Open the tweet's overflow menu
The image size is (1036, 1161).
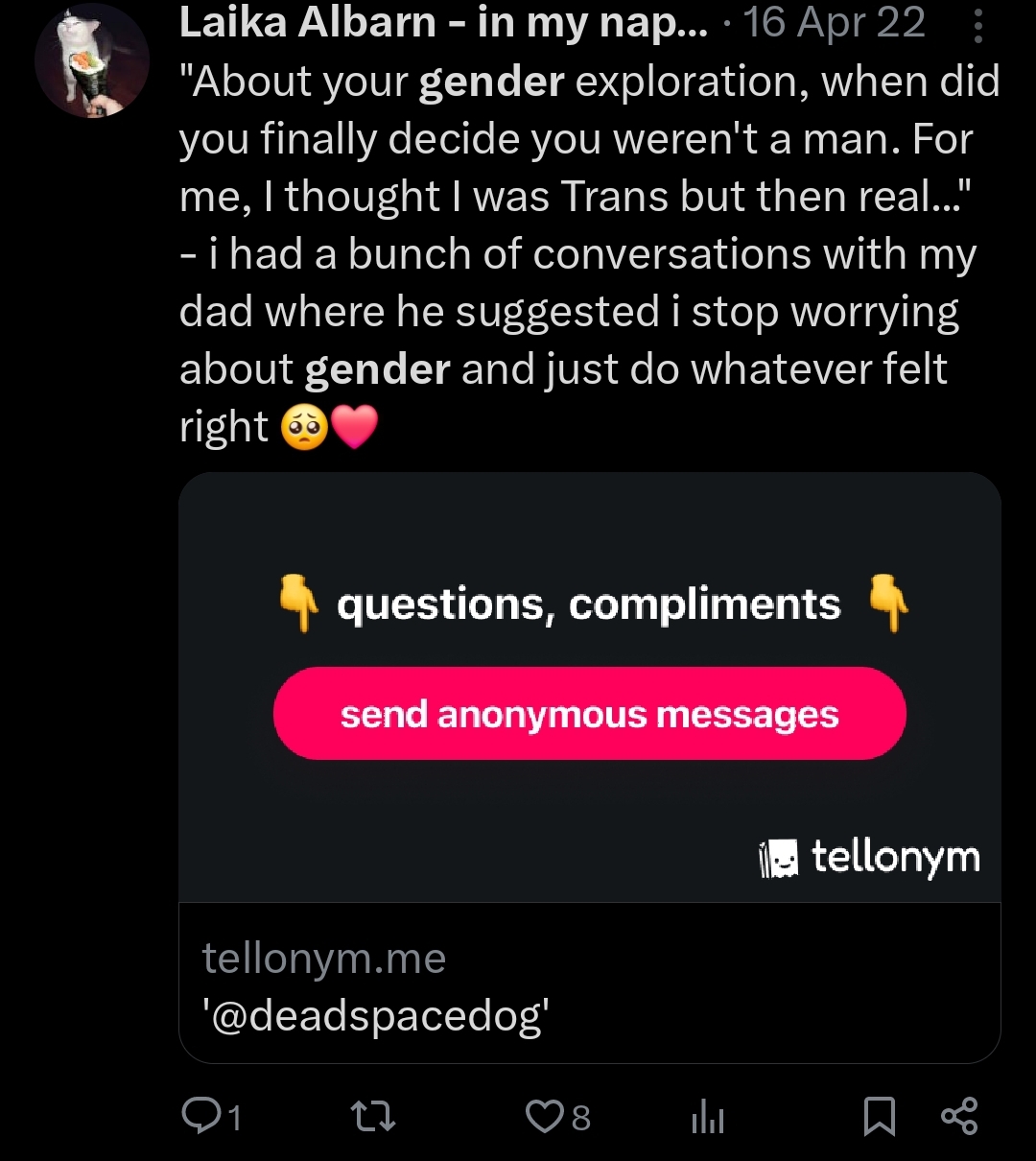(977, 26)
